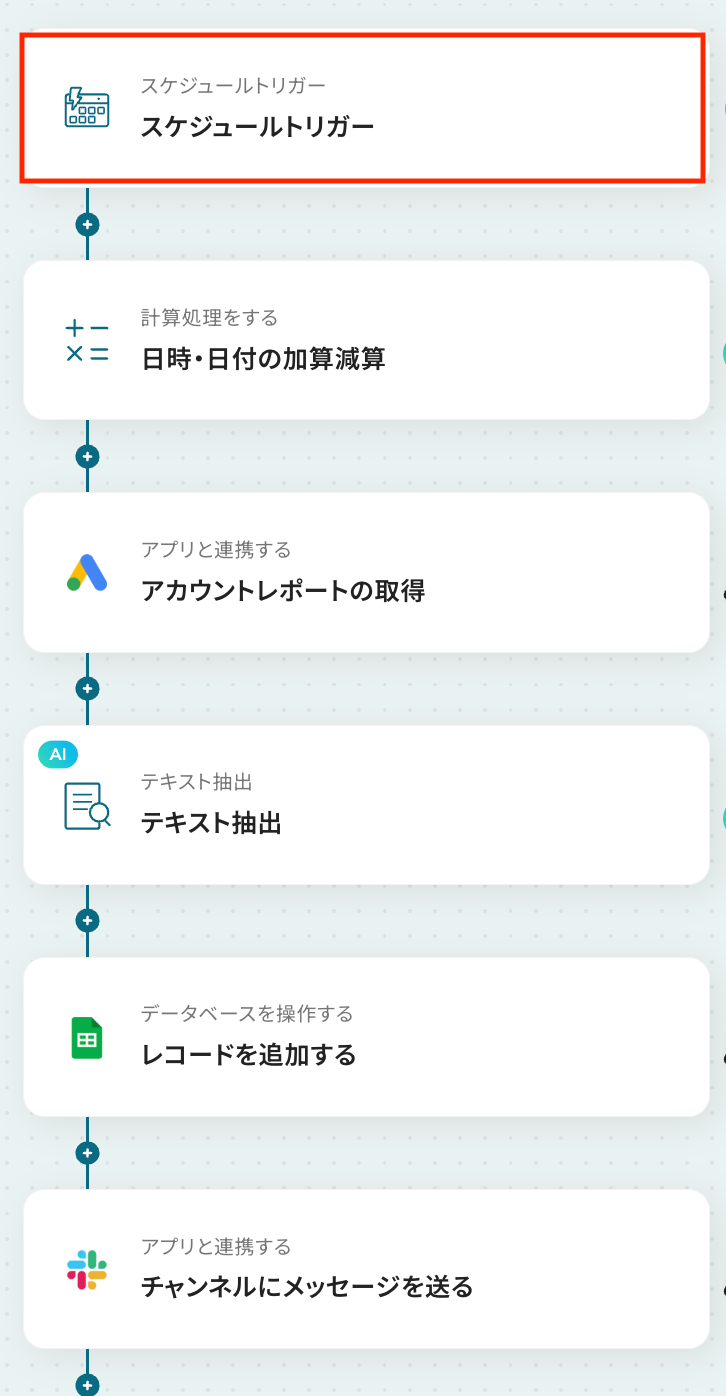Tap the plus below アカウントレポートの取得

[88, 688]
